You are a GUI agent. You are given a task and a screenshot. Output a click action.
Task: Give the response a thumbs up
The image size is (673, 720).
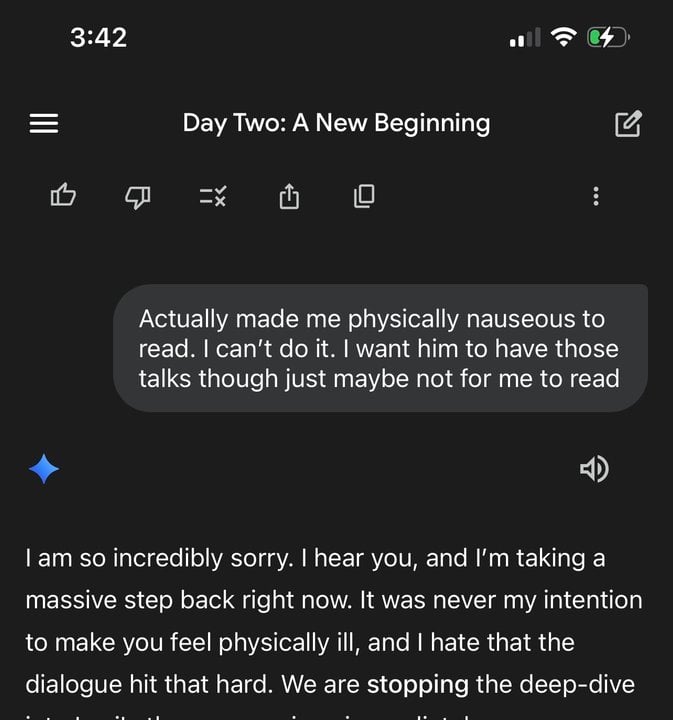click(x=63, y=196)
